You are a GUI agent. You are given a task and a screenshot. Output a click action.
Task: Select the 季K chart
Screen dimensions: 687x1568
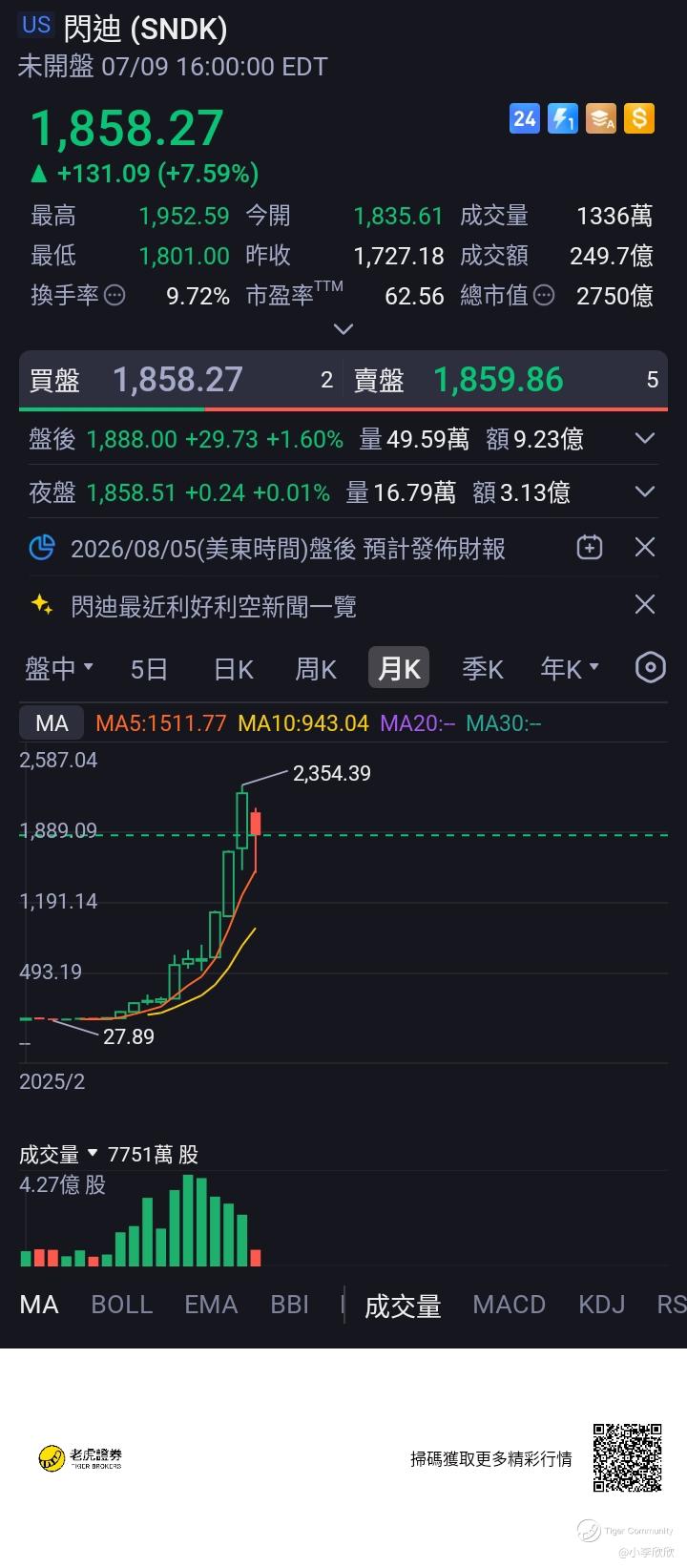[x=483, y=669]
